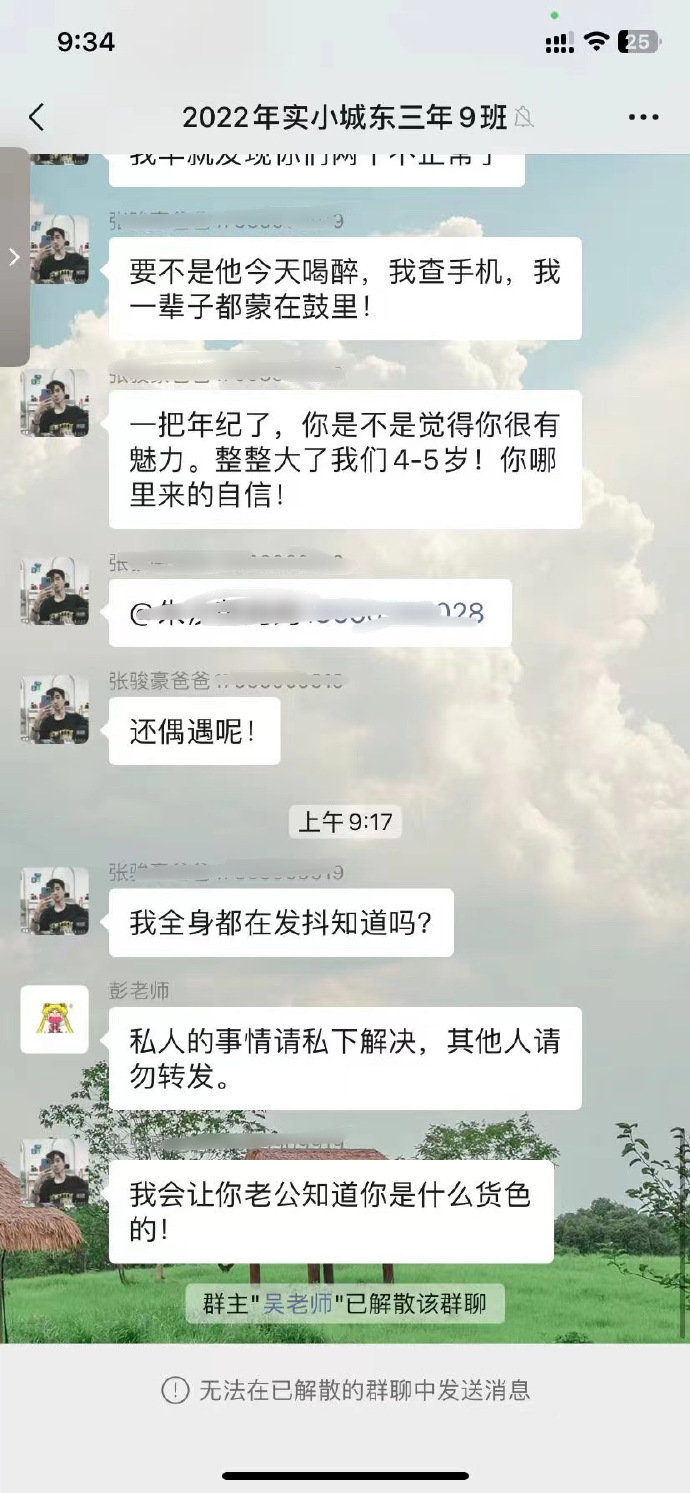Open avatar beside the 还偶遇呢 message

[x=55, y=708]
